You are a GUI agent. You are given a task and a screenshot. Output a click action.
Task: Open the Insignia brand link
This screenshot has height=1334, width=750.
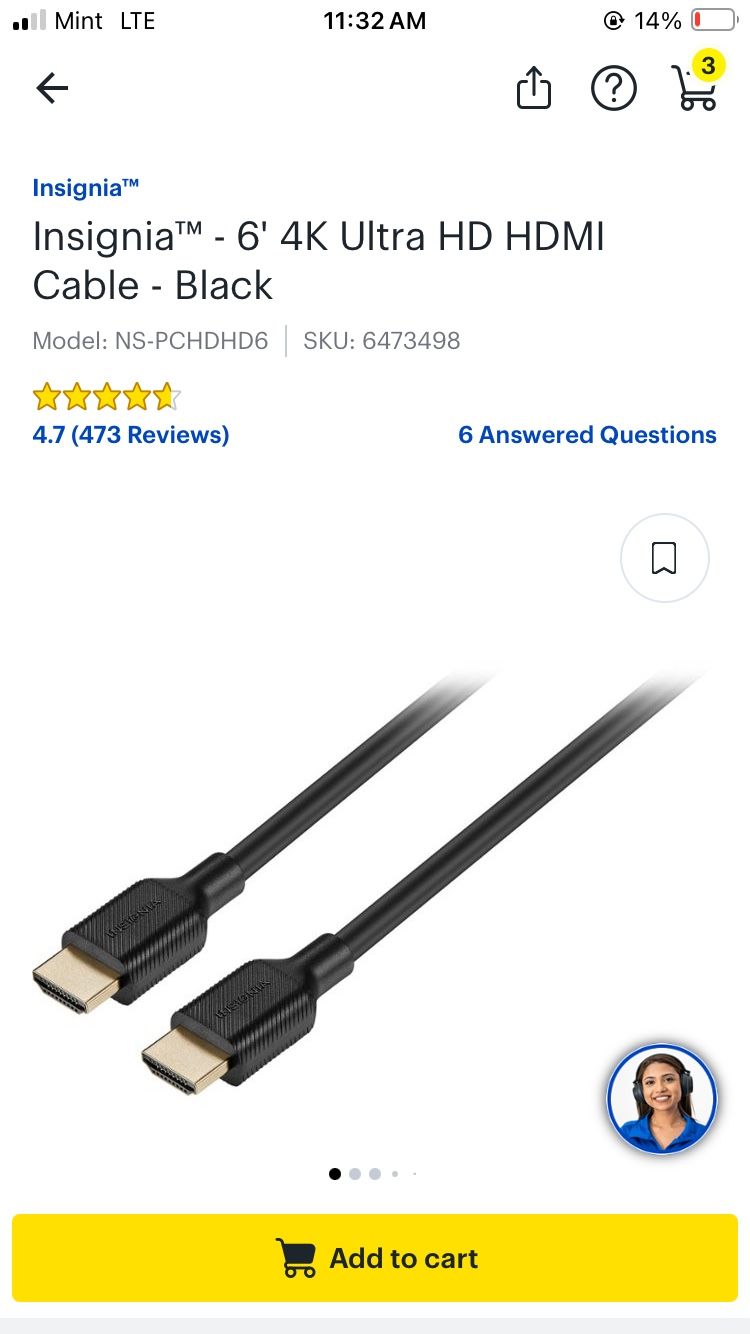[86, 187]
